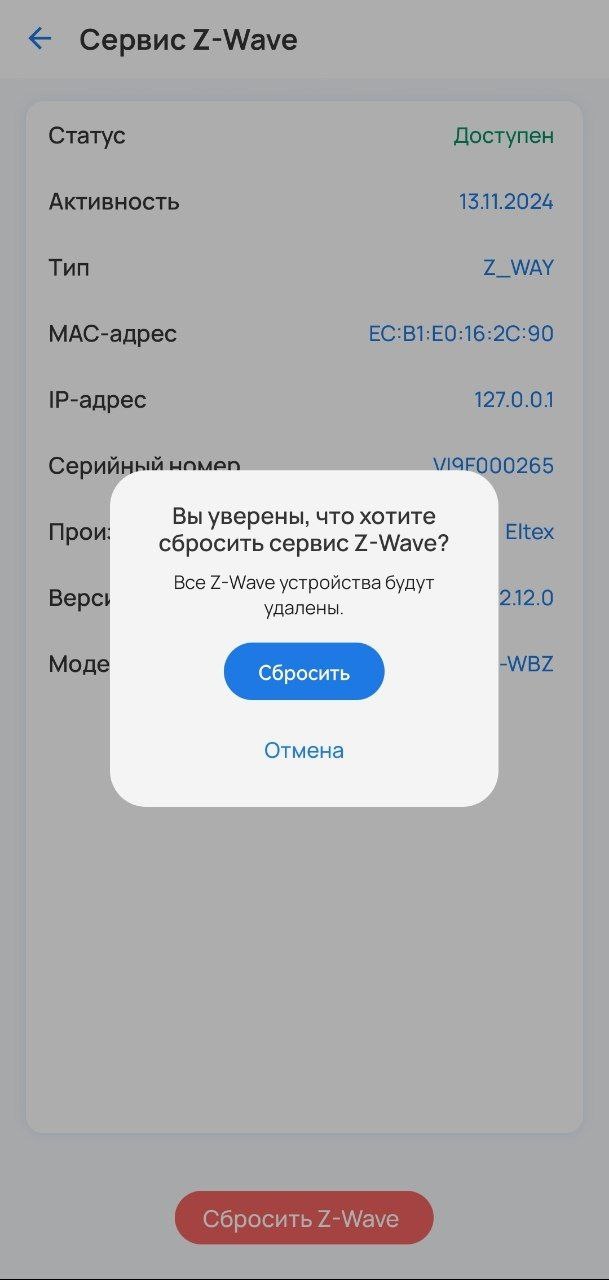The width and height of the screenshot is (609, 1280).
Task: Confirm reset with the Сбросить button
Action: click(304, 672)
